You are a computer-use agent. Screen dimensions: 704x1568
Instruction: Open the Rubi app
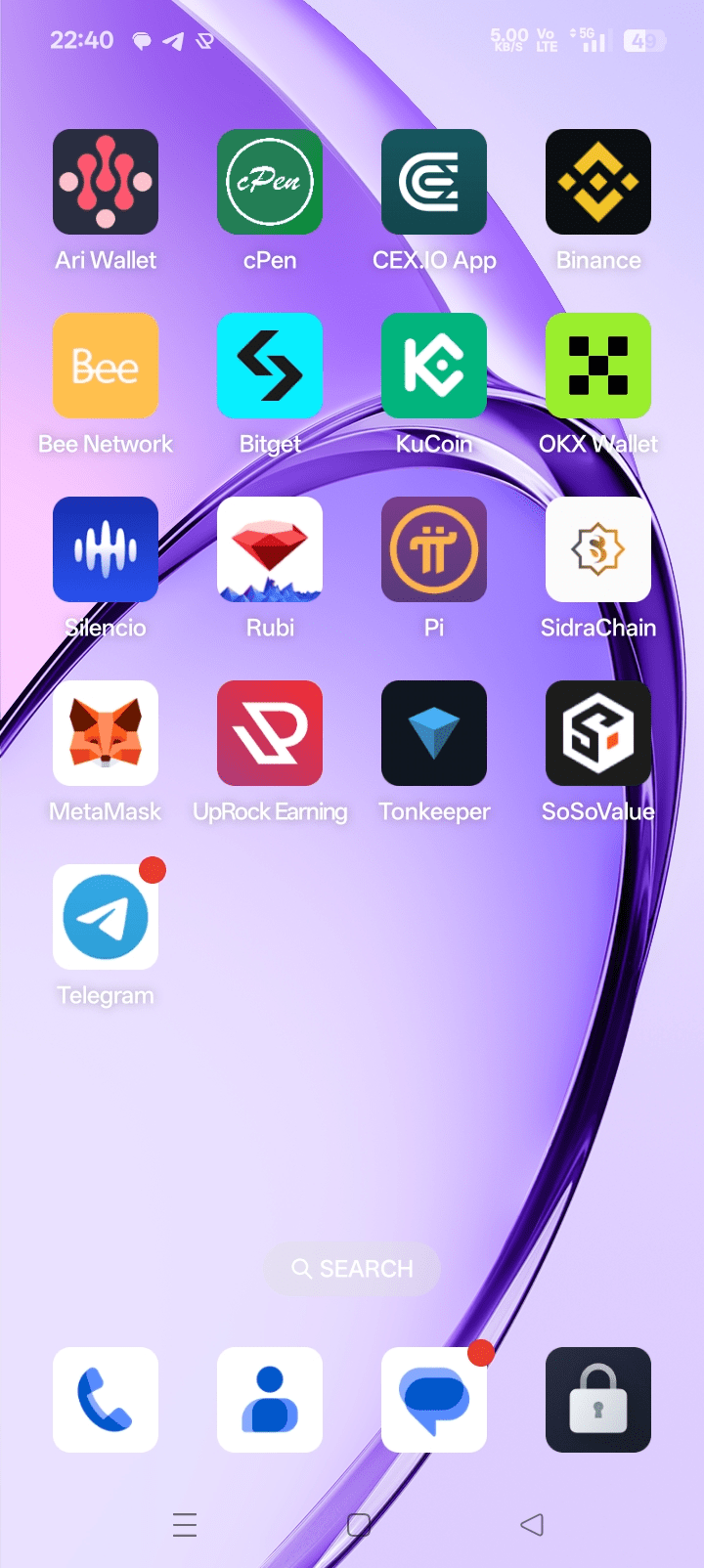point(270,549)
